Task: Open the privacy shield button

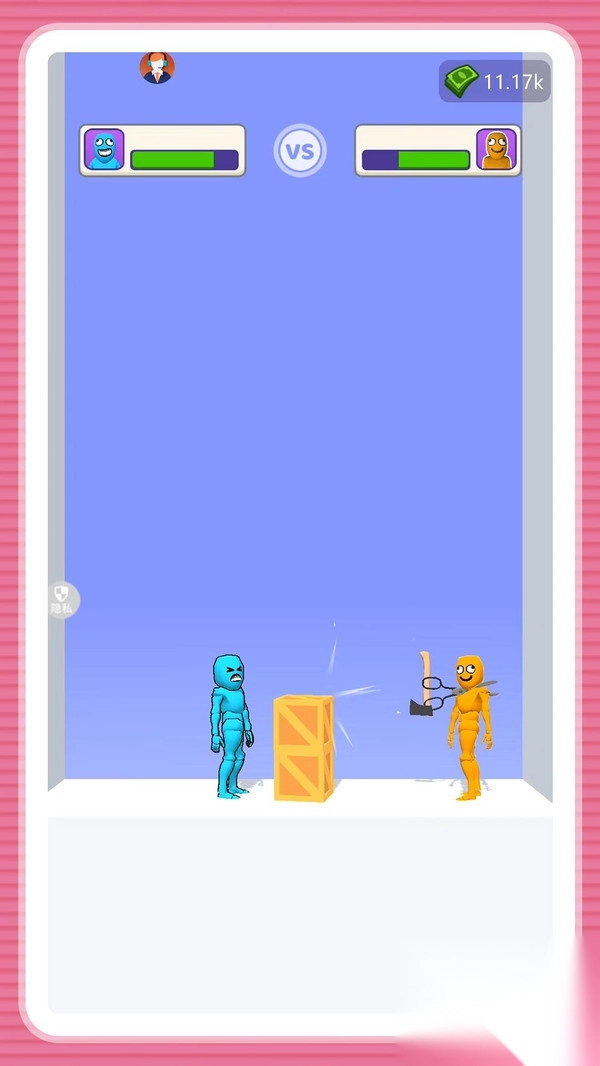Action: tap(63, 600)
